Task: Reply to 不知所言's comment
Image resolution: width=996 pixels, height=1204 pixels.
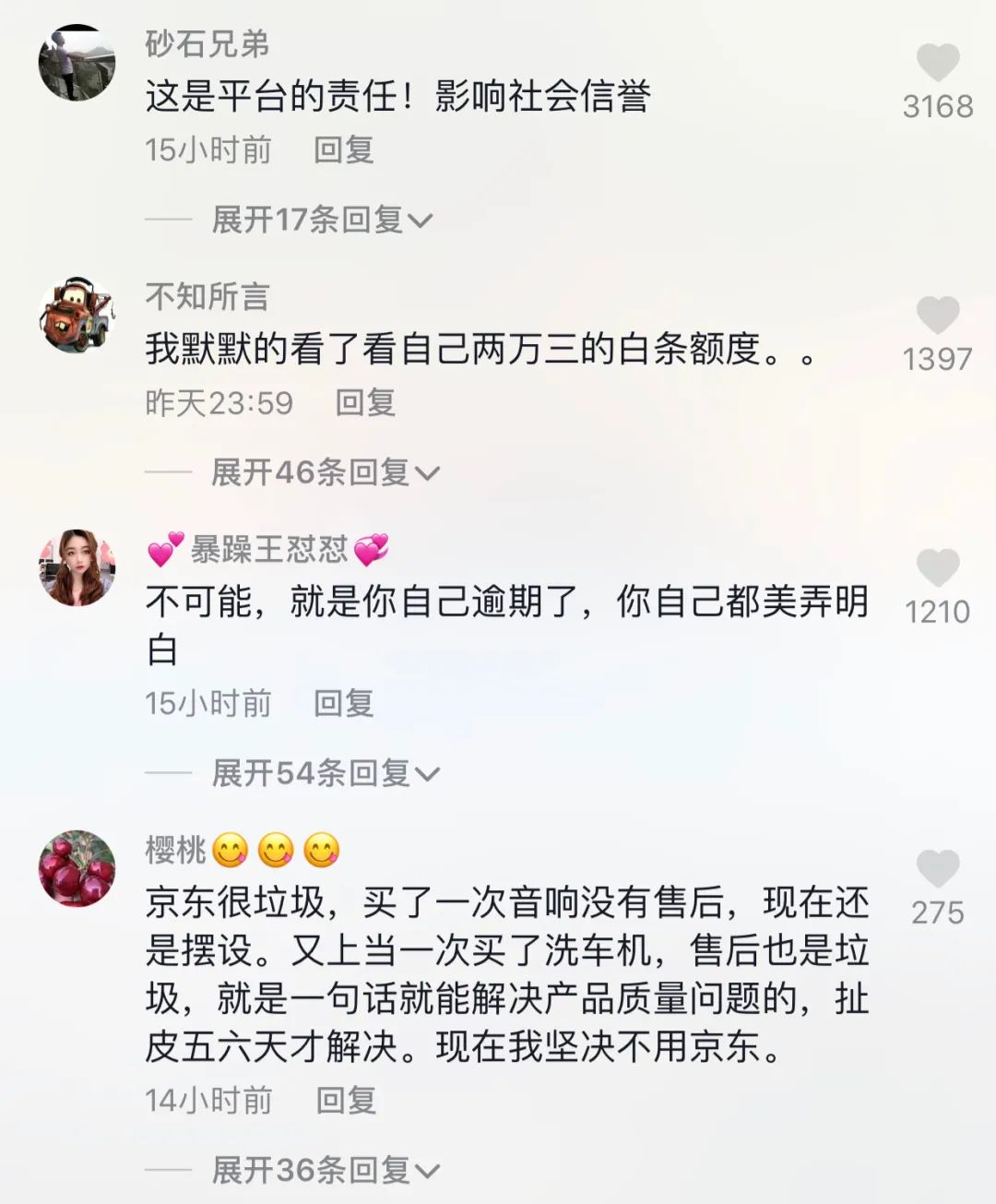Action: (x=365, y=402)
